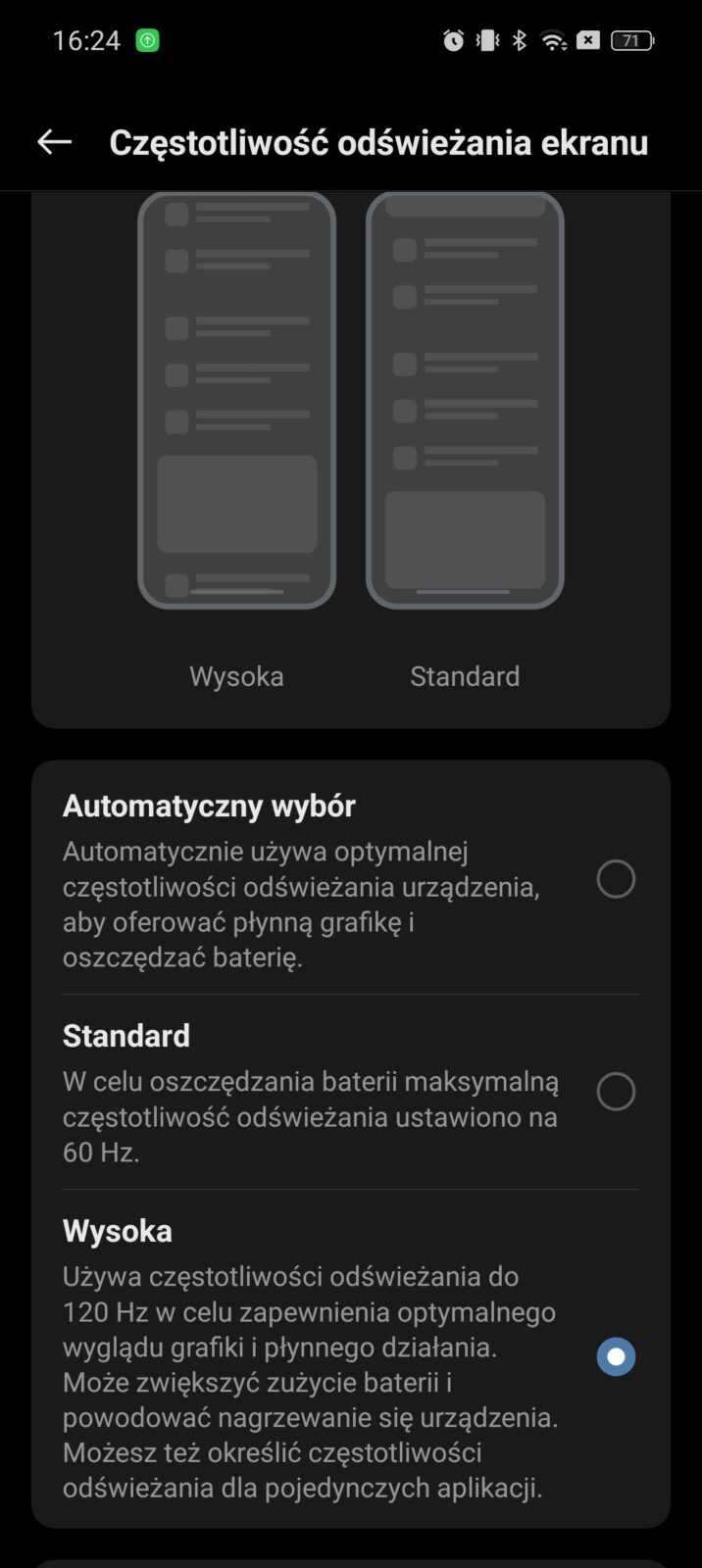Select the Automatyczny wybór option
The width and height of the screenshot is (702, 1568).
pyautogui.click(x=615, y=879)
